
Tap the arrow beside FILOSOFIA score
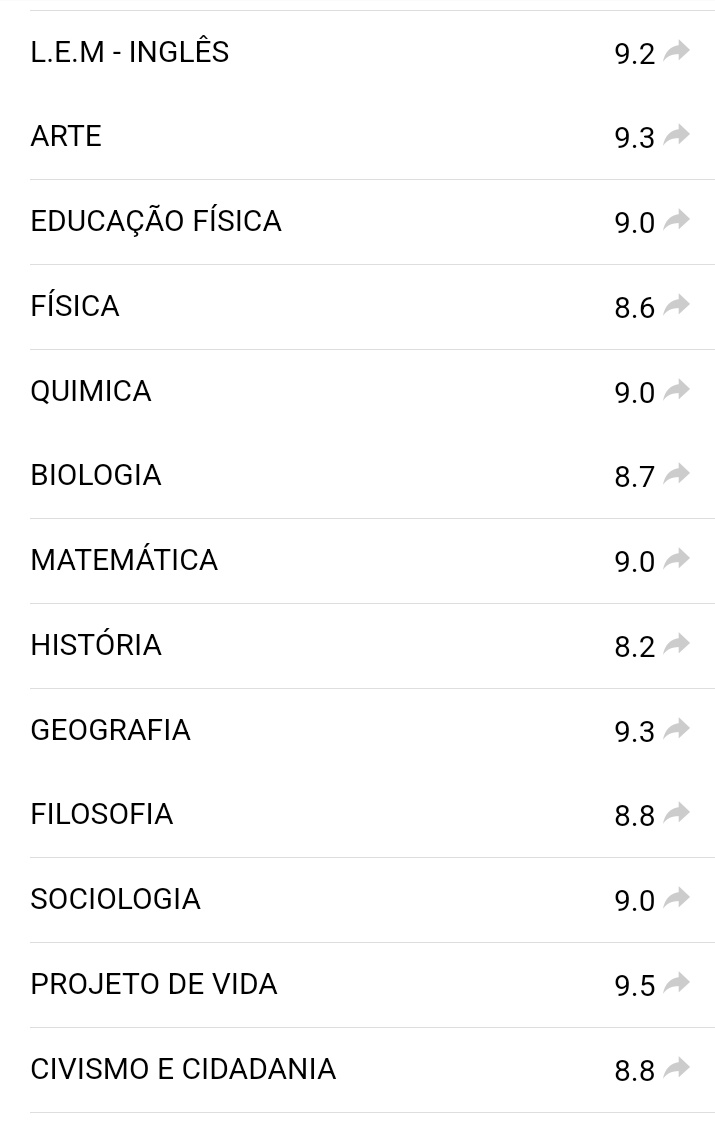[x=677, y=813]
